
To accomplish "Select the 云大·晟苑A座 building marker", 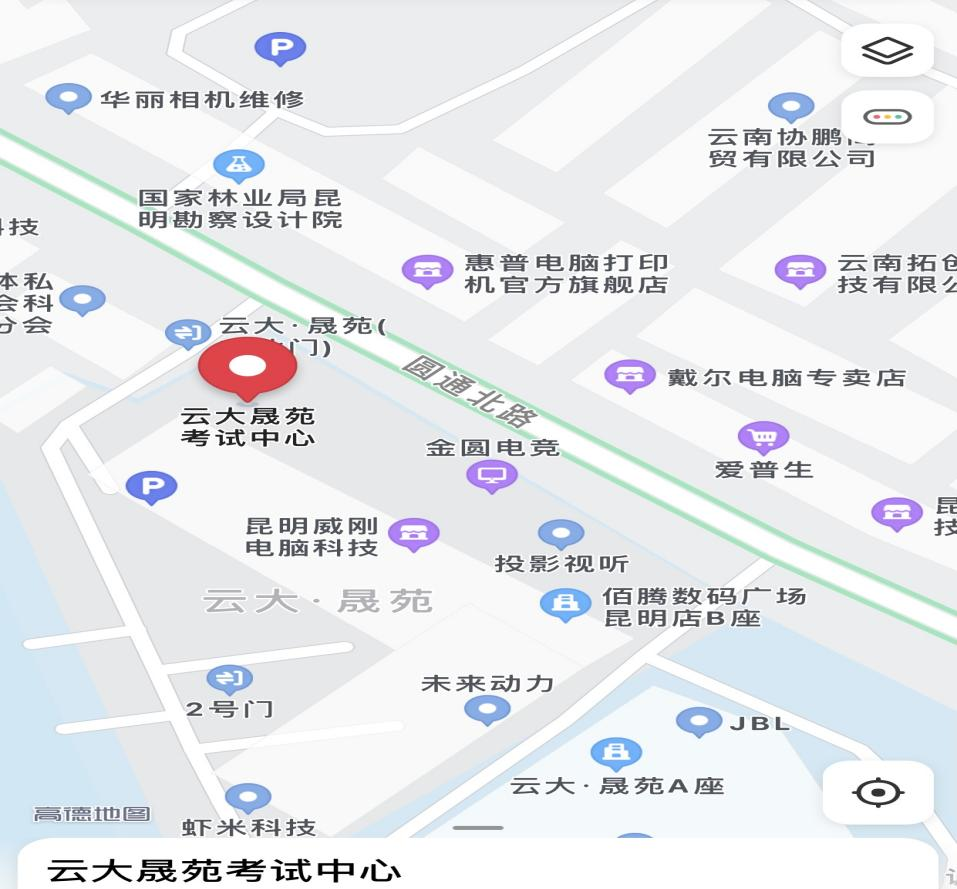I will coord(615,752).
